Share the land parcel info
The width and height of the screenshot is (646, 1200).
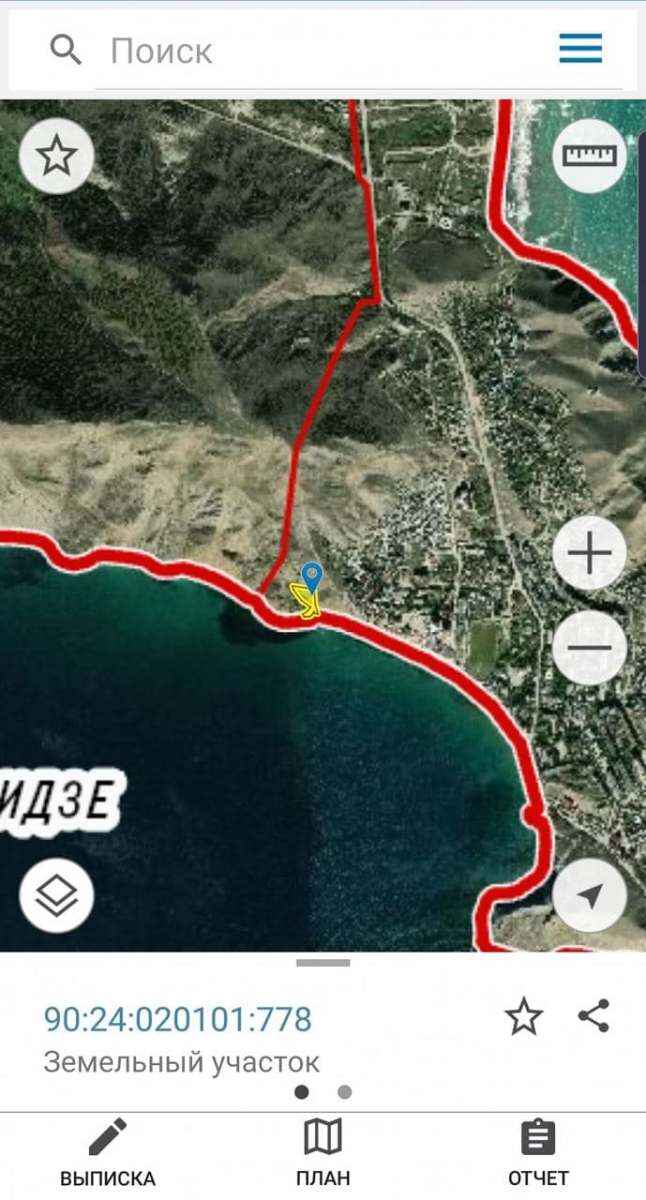(594, 1017)
